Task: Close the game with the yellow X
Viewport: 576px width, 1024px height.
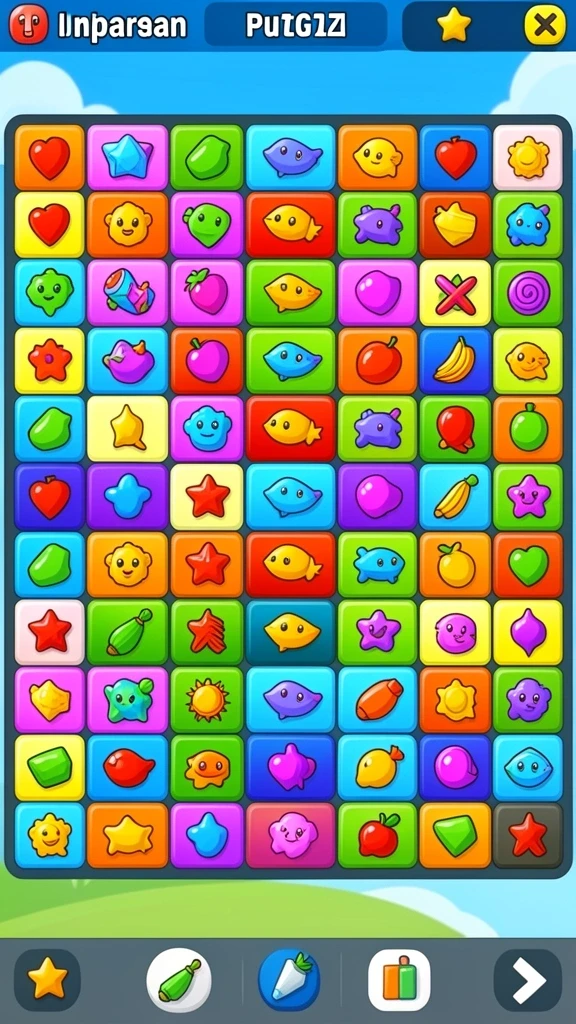Action: point(545,25)
